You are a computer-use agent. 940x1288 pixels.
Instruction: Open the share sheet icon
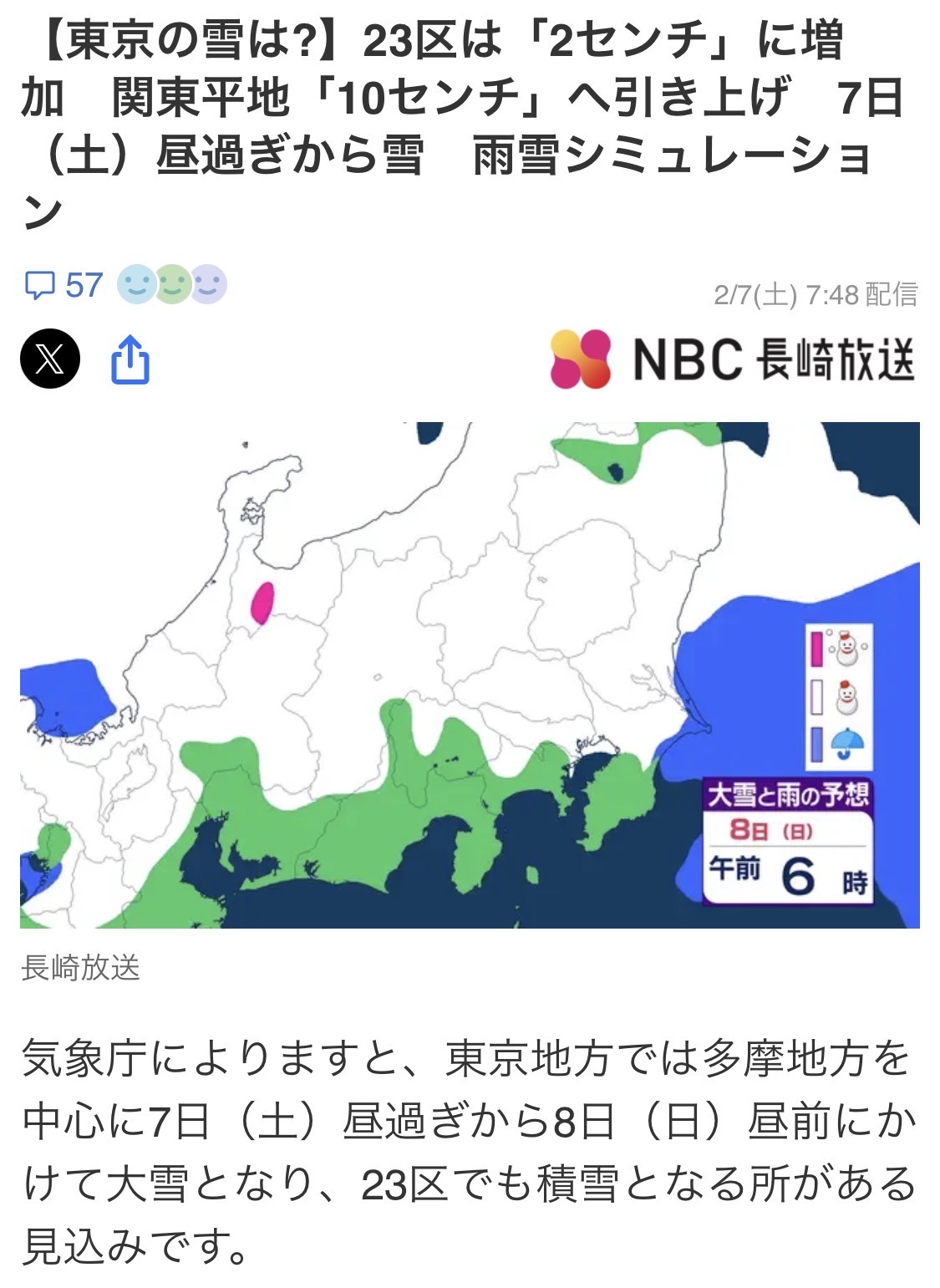pos(130,360)
